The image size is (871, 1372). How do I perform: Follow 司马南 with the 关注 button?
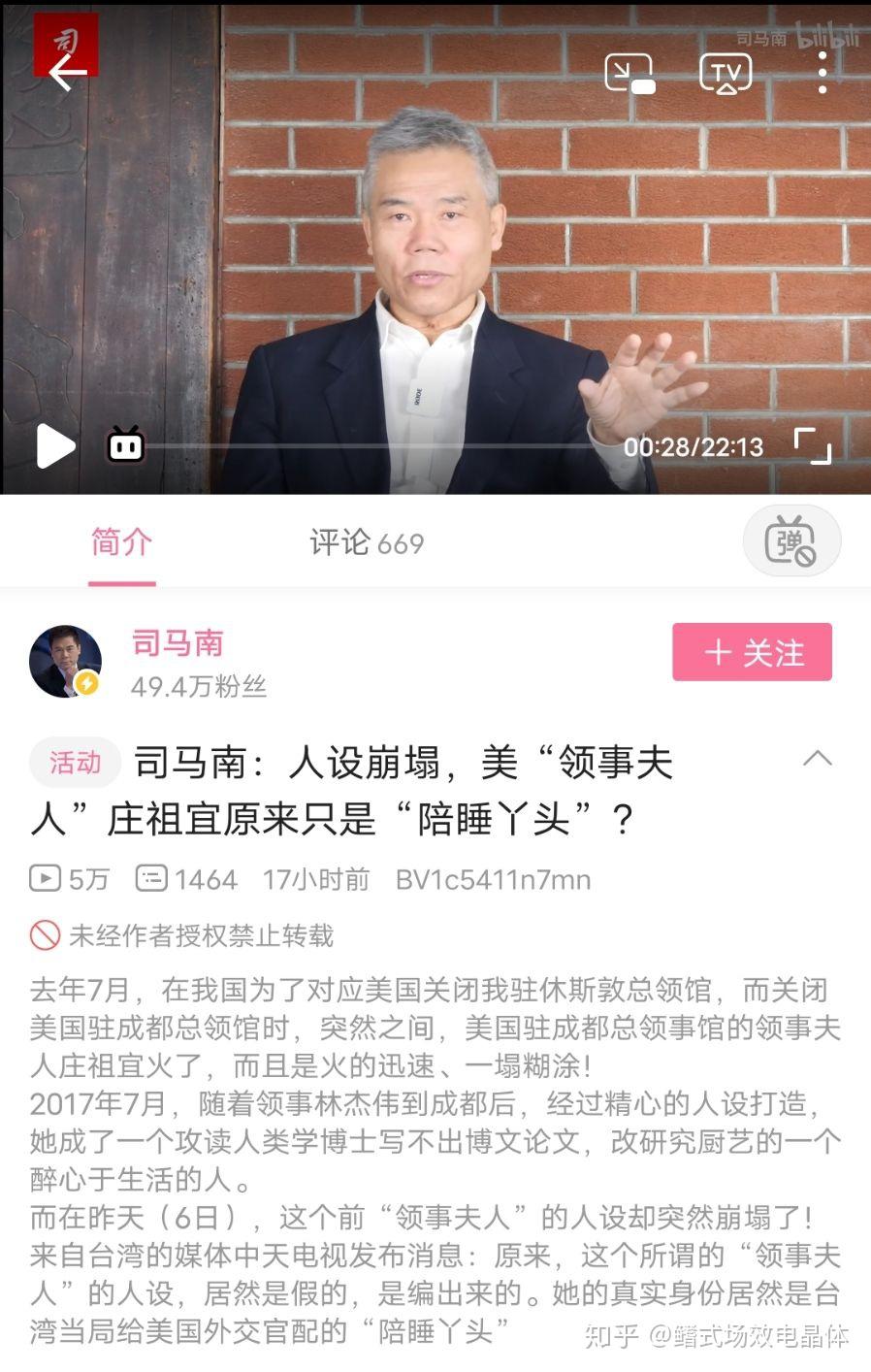coord(753,653)
